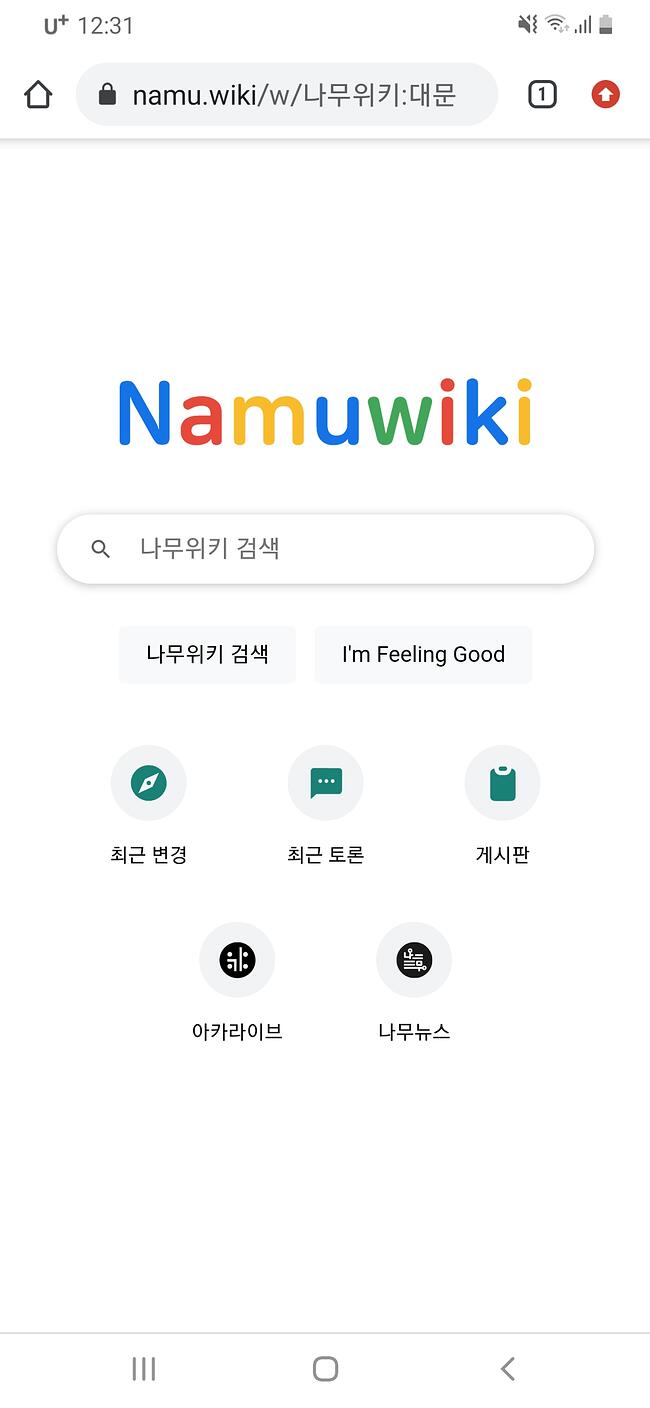Tap the browser home icon
Image resolution: width=650 pixels, height=1408 pixels.
click(38, 95)
